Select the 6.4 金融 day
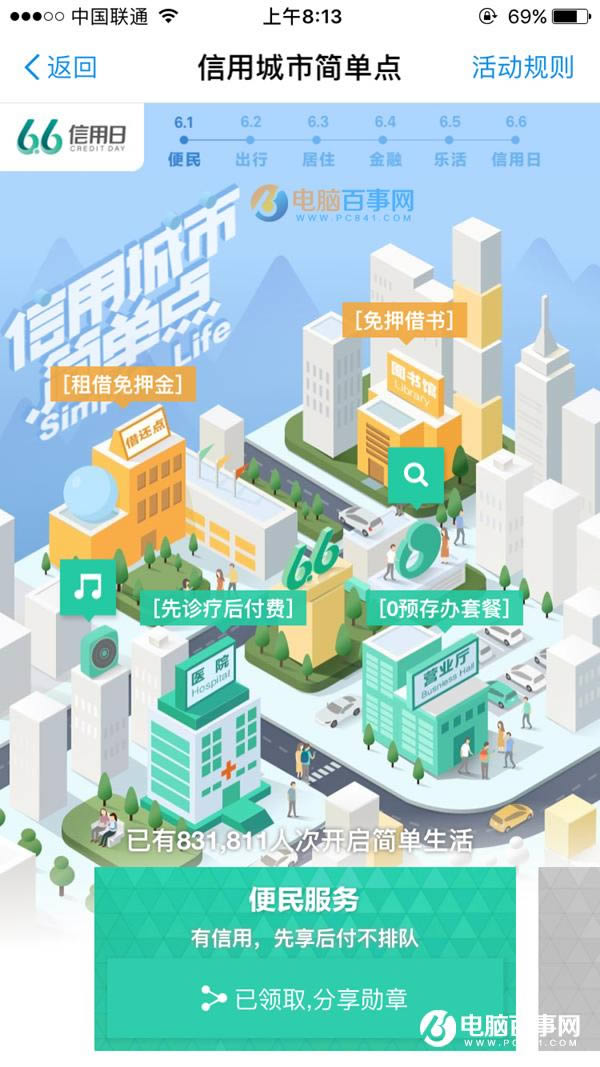Viewport: 600px width, 1067px height. pyautogui.click(x=385, y=141)
